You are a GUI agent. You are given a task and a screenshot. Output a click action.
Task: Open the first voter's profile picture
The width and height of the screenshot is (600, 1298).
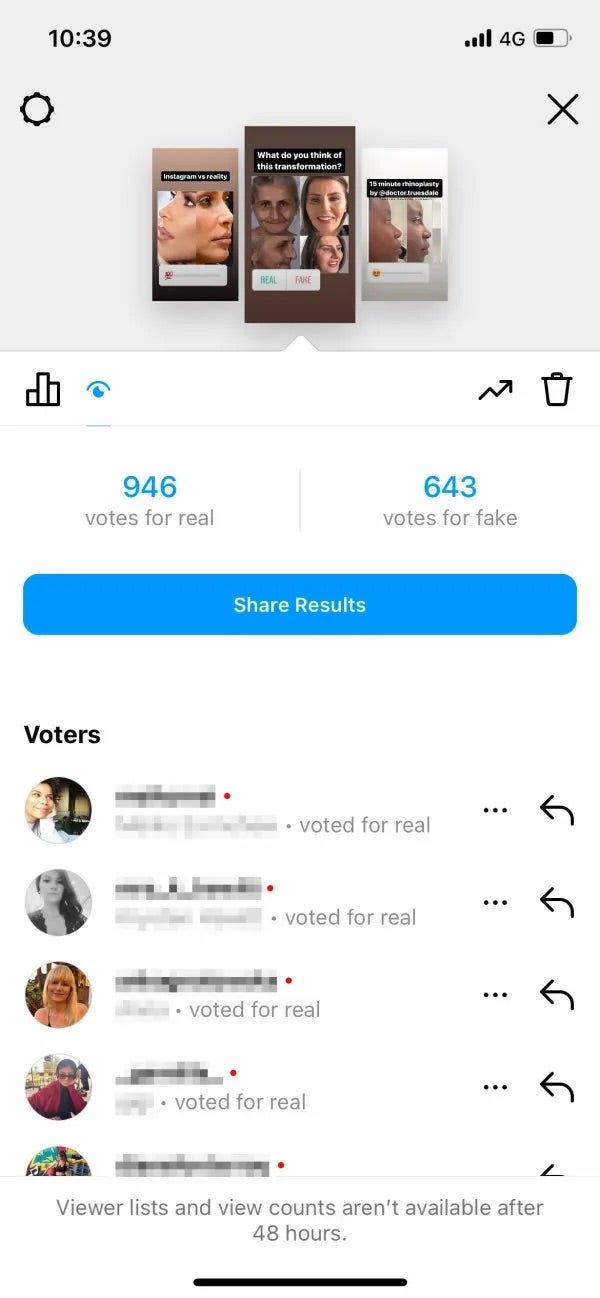[58, 810]
